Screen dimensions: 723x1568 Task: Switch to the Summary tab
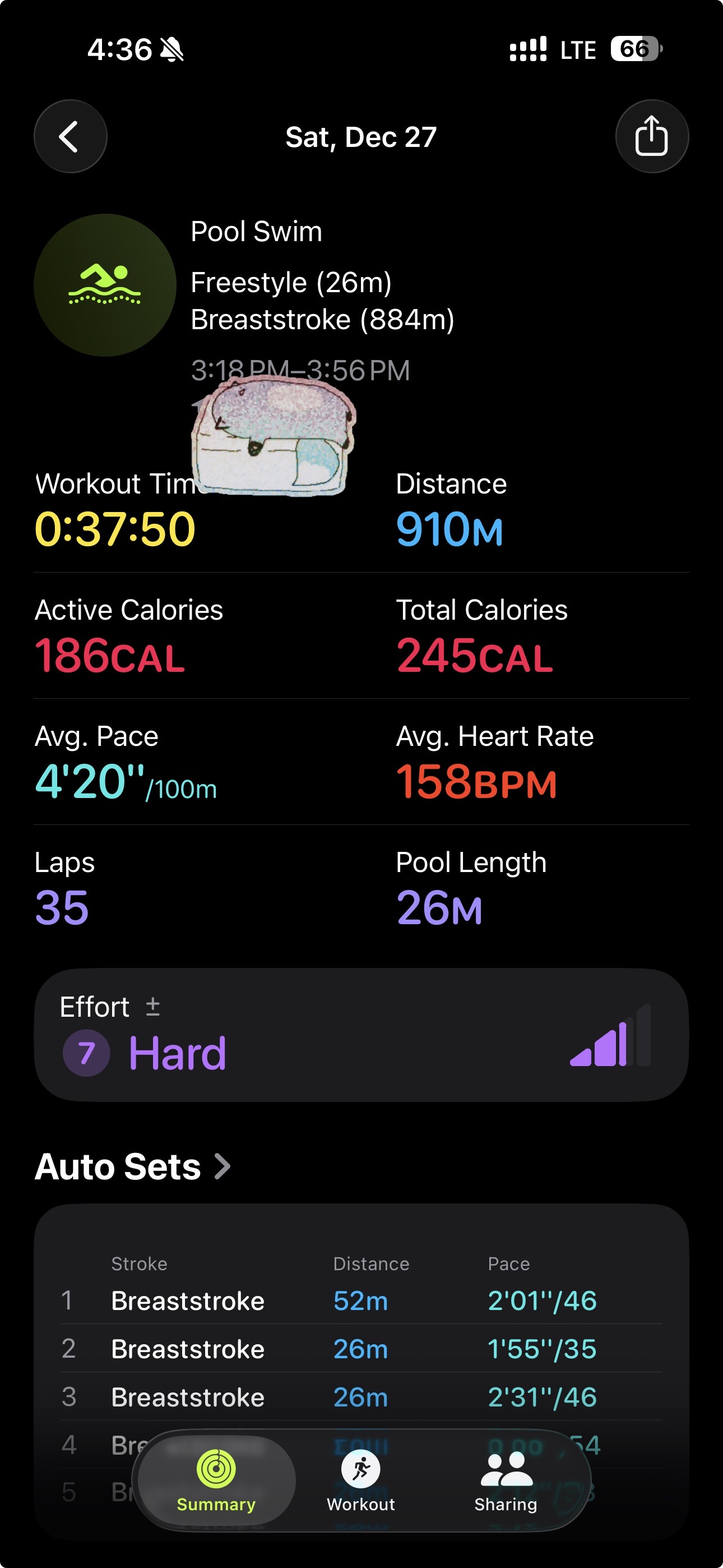216,1481
